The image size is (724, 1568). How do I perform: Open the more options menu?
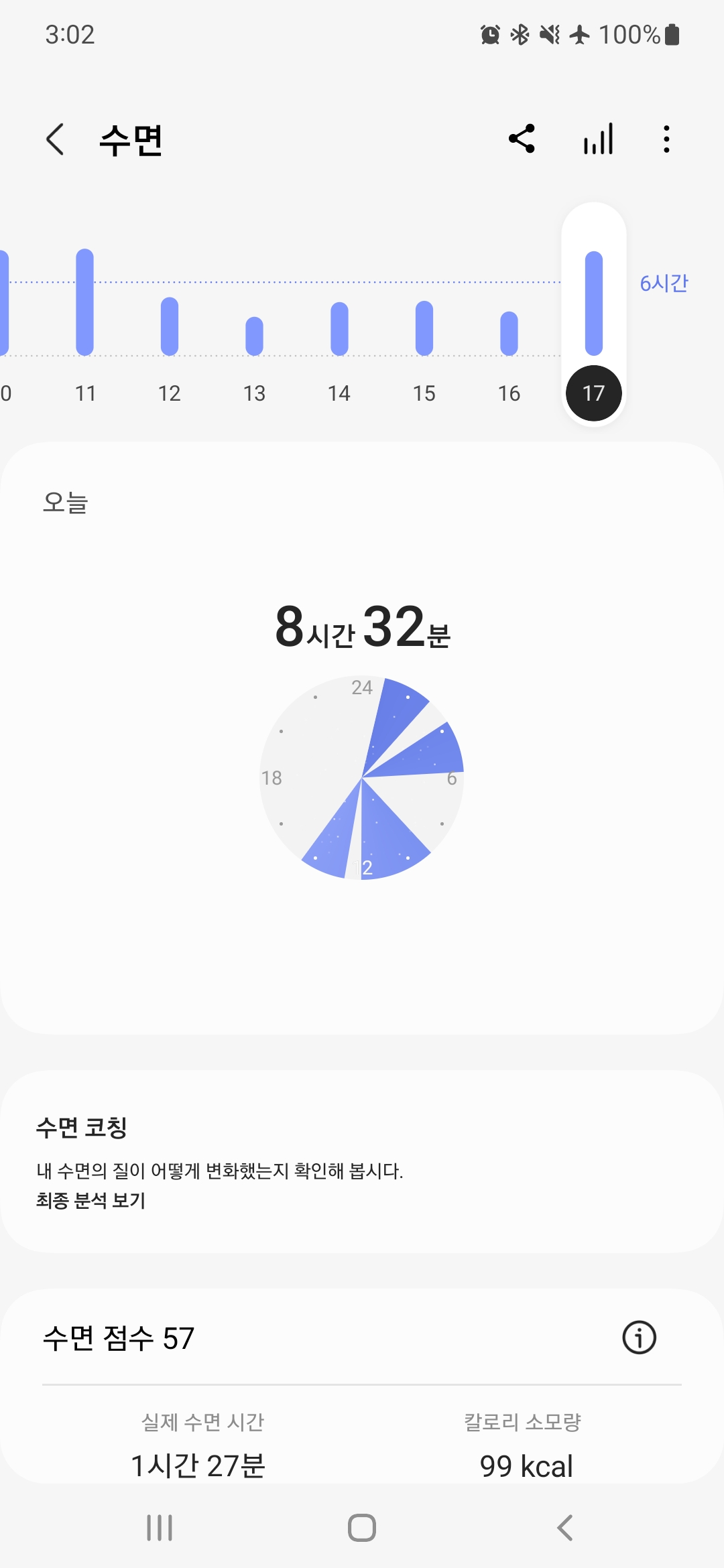666,139
